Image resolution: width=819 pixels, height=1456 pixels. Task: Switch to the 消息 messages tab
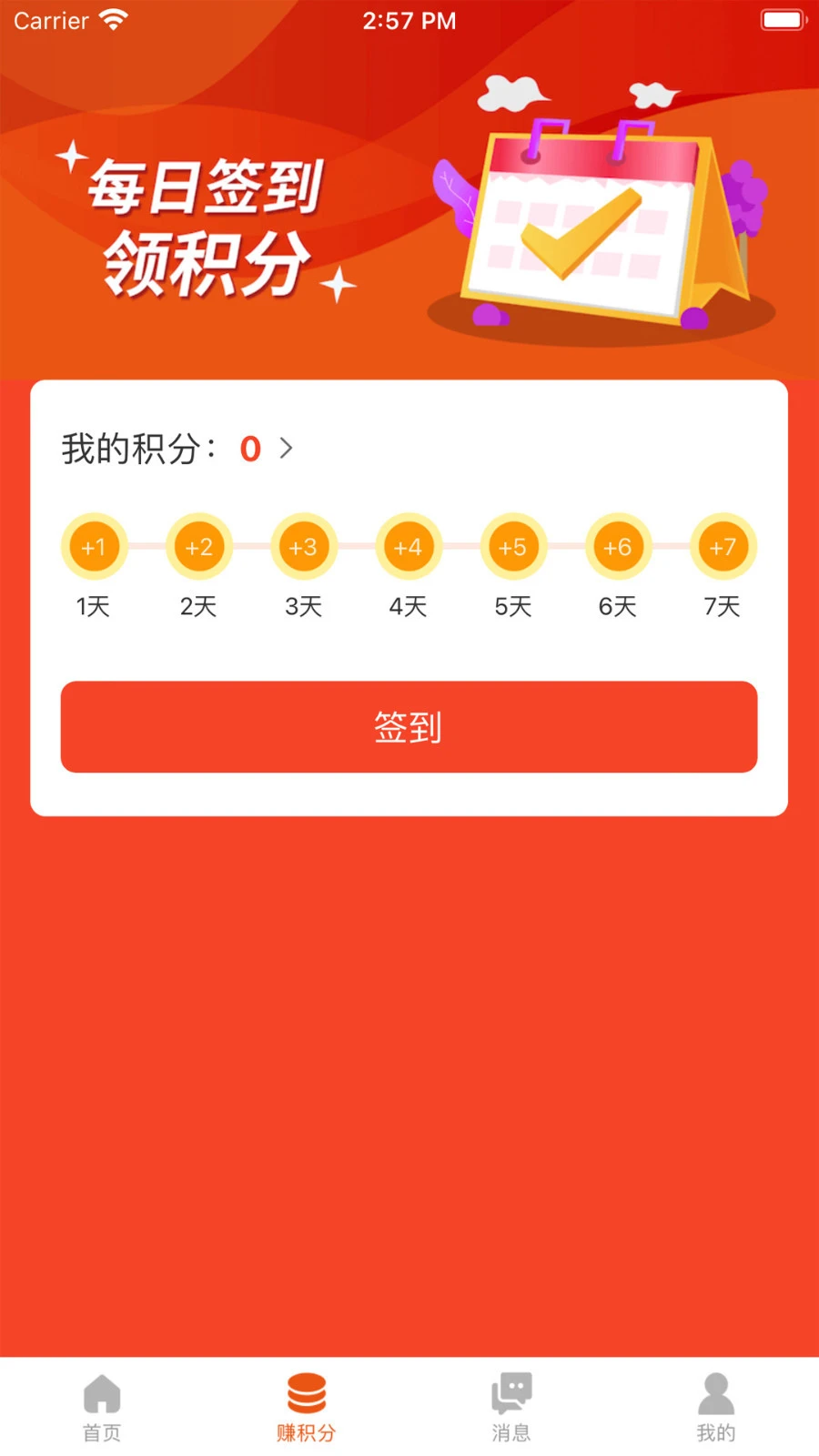point(511,1406)
